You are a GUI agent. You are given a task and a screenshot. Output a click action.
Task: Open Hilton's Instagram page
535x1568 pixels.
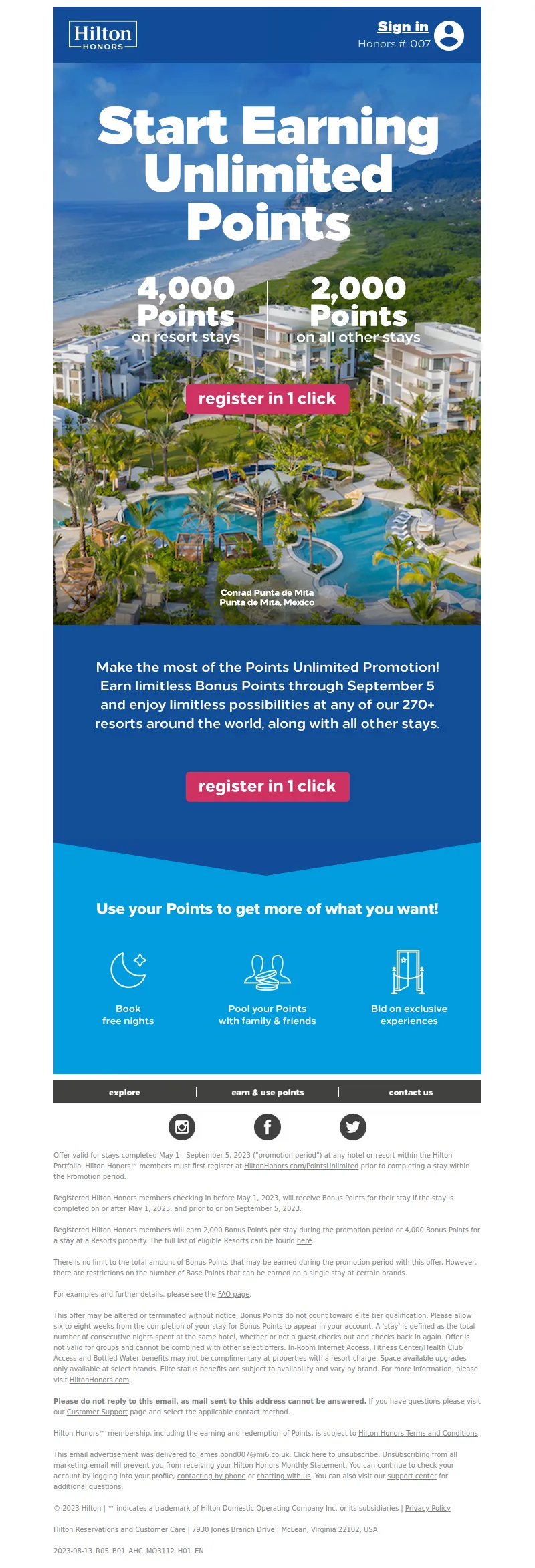181,1127
